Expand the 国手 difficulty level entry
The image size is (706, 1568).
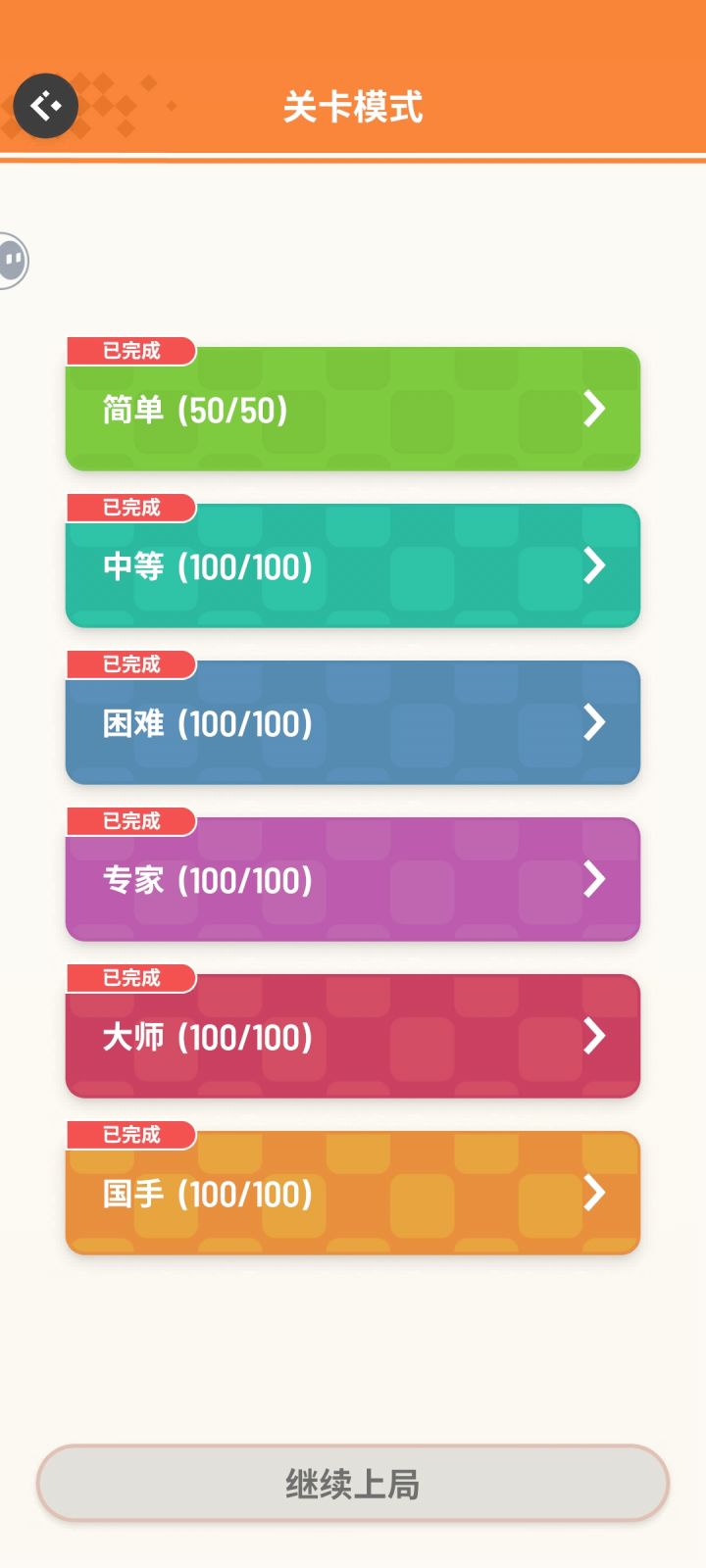353,1193
